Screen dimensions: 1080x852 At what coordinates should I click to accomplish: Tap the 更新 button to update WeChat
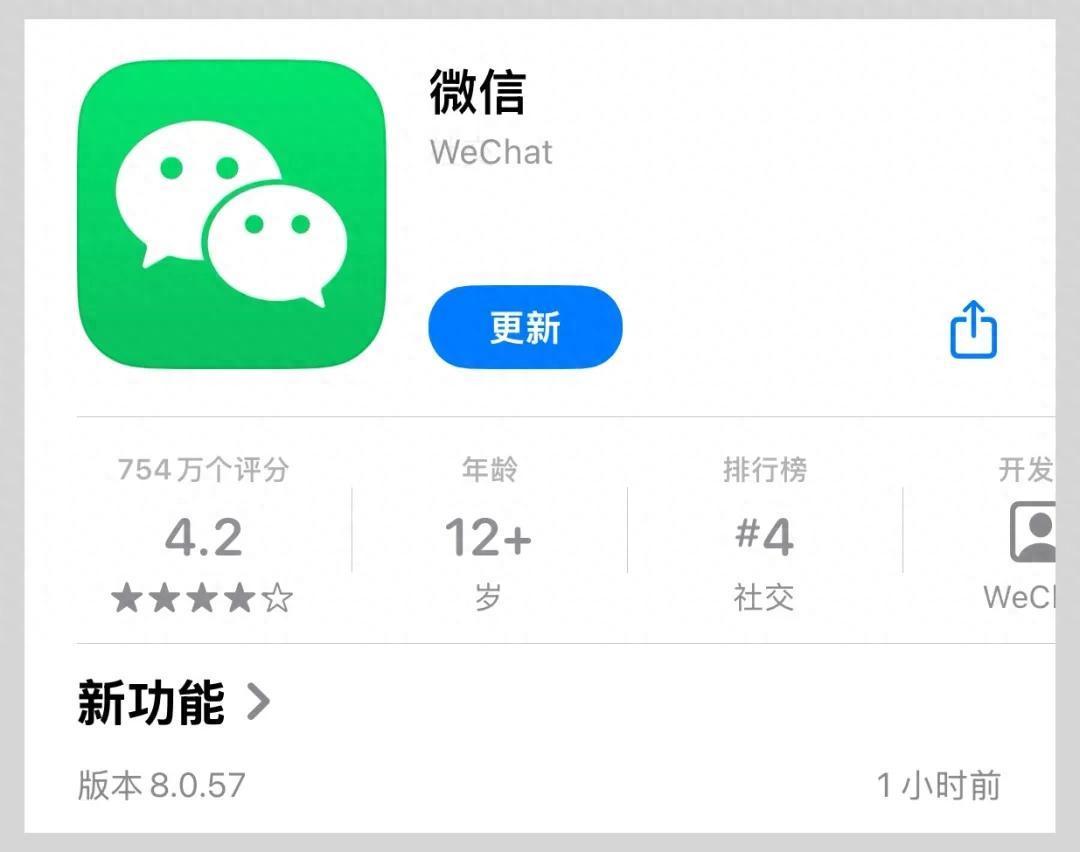click(x=525, y=327)
